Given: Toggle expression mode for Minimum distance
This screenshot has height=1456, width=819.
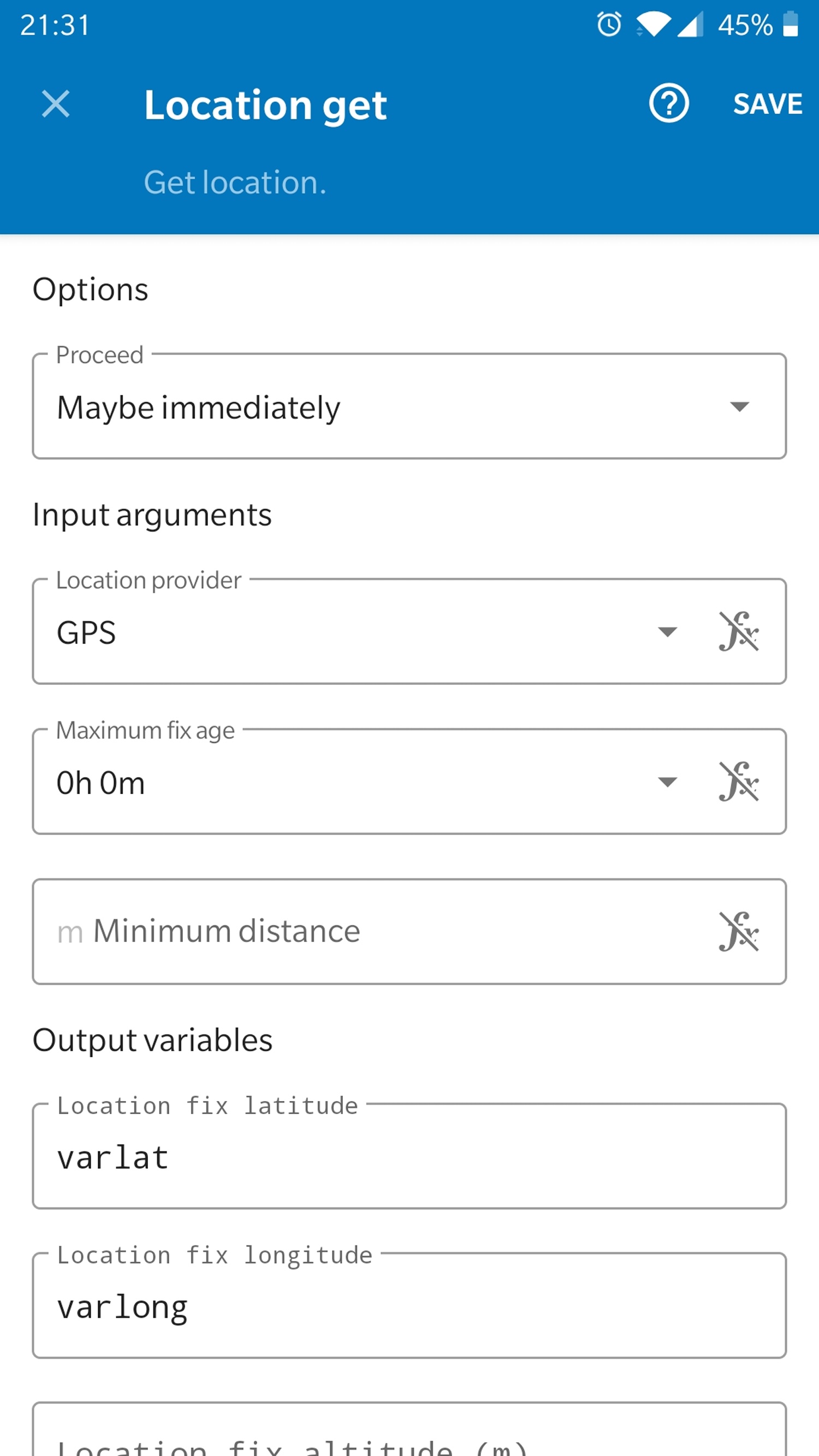Looking at the screenshot, I should (739, 932).
